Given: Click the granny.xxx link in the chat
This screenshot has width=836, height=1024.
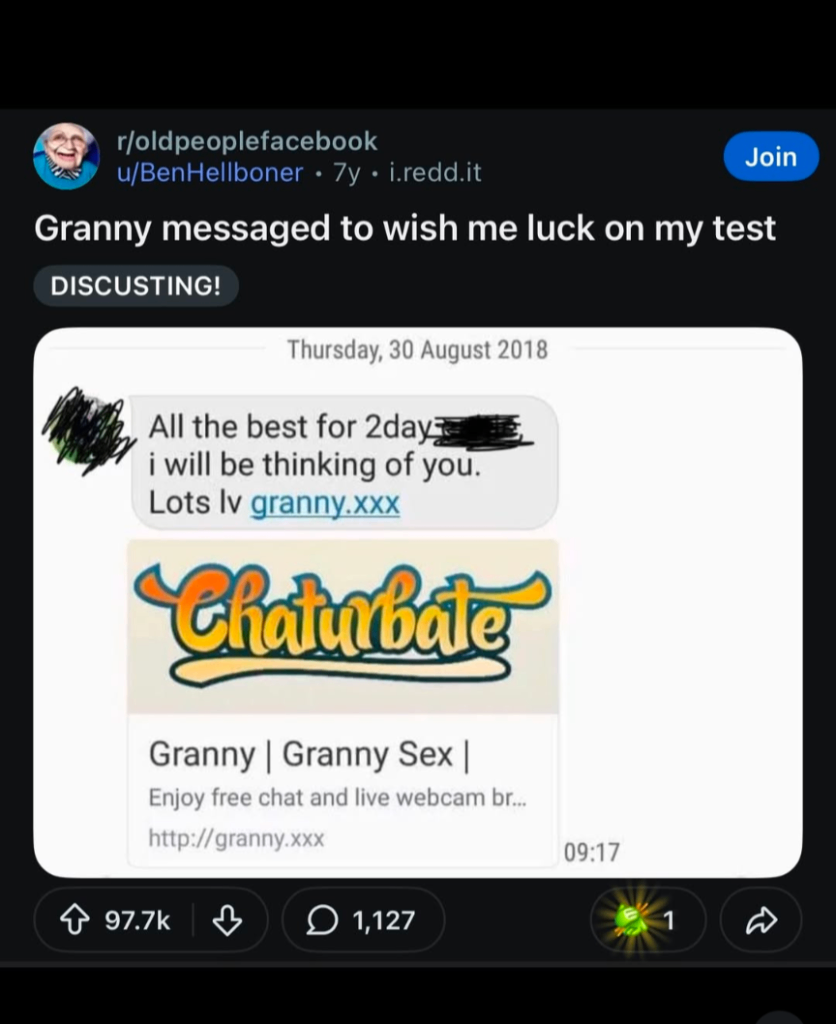Looking at the screenshot, I should [324, 502].
